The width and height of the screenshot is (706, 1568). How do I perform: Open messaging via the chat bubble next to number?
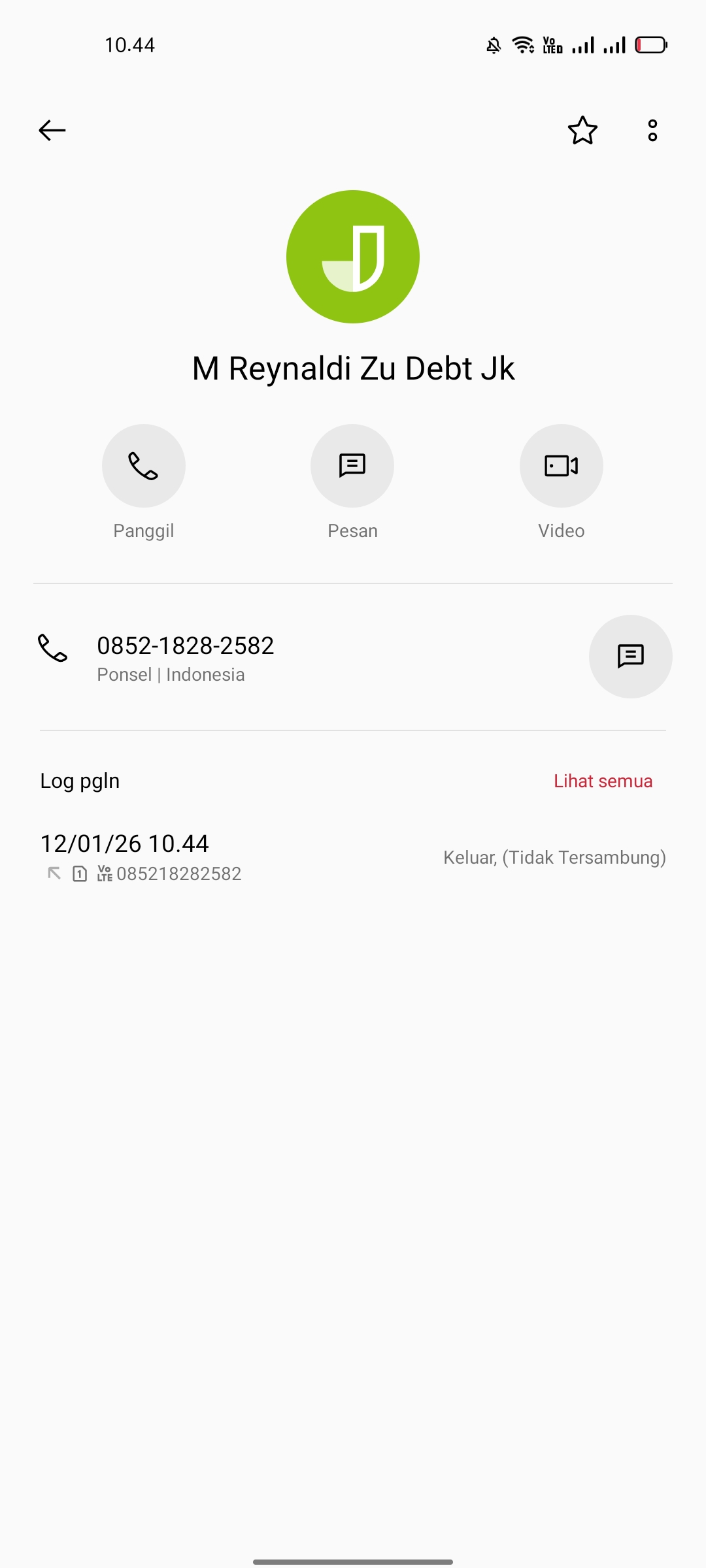click(630, 657)
